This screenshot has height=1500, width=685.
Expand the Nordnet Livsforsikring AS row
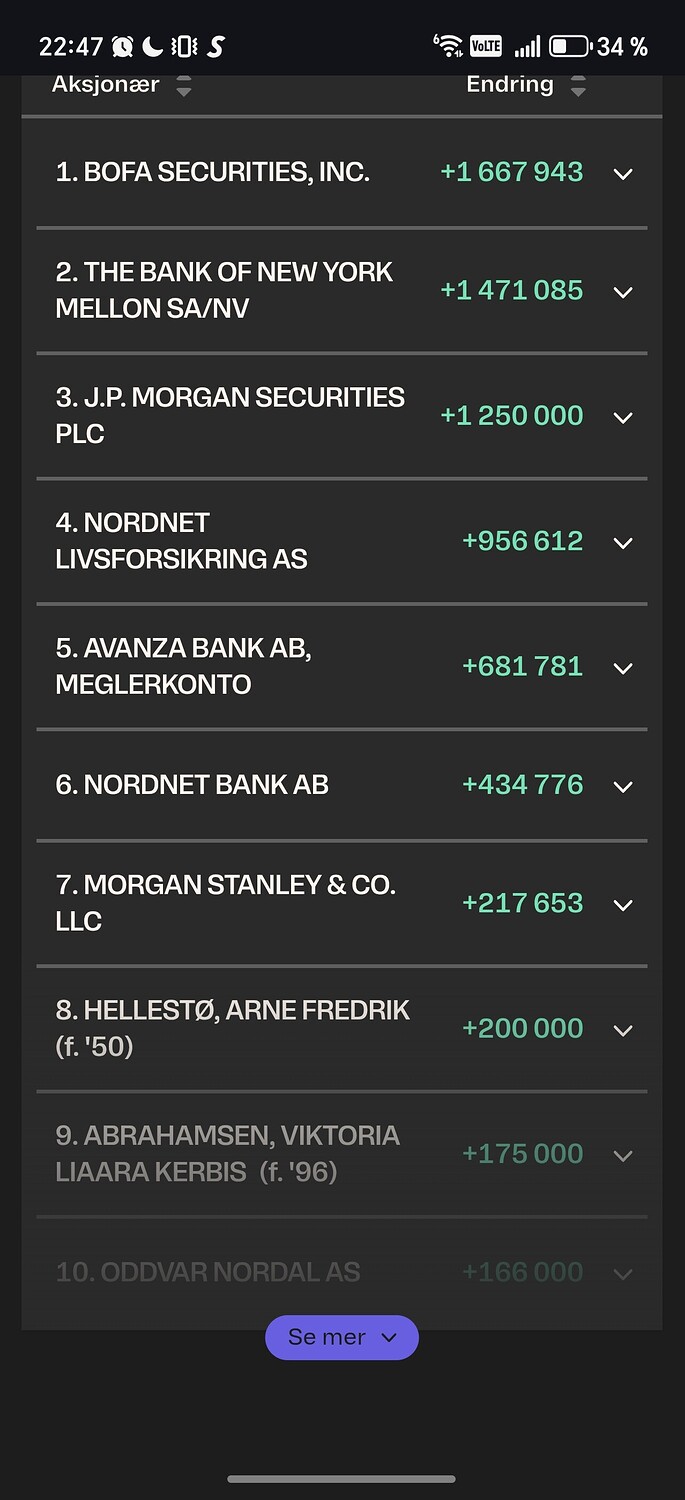coord(623,543)
